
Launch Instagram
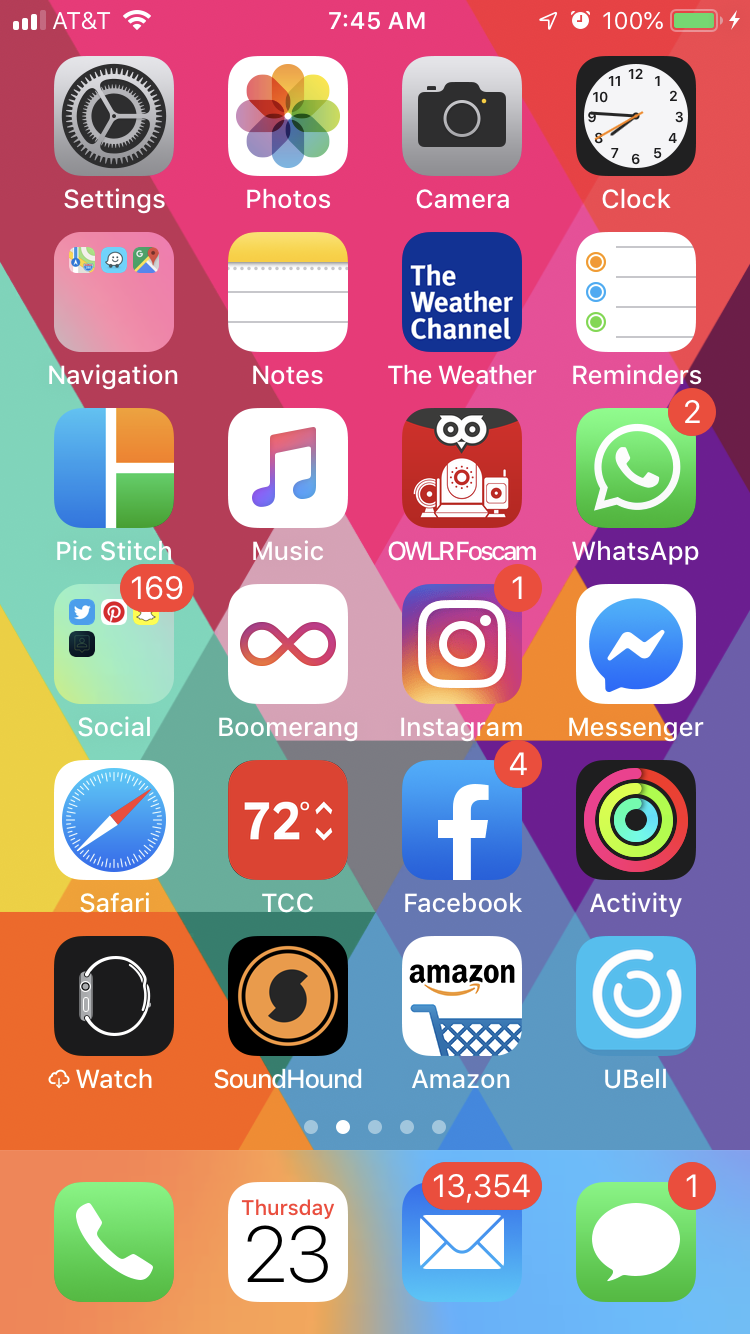click(x=462, y=644)
